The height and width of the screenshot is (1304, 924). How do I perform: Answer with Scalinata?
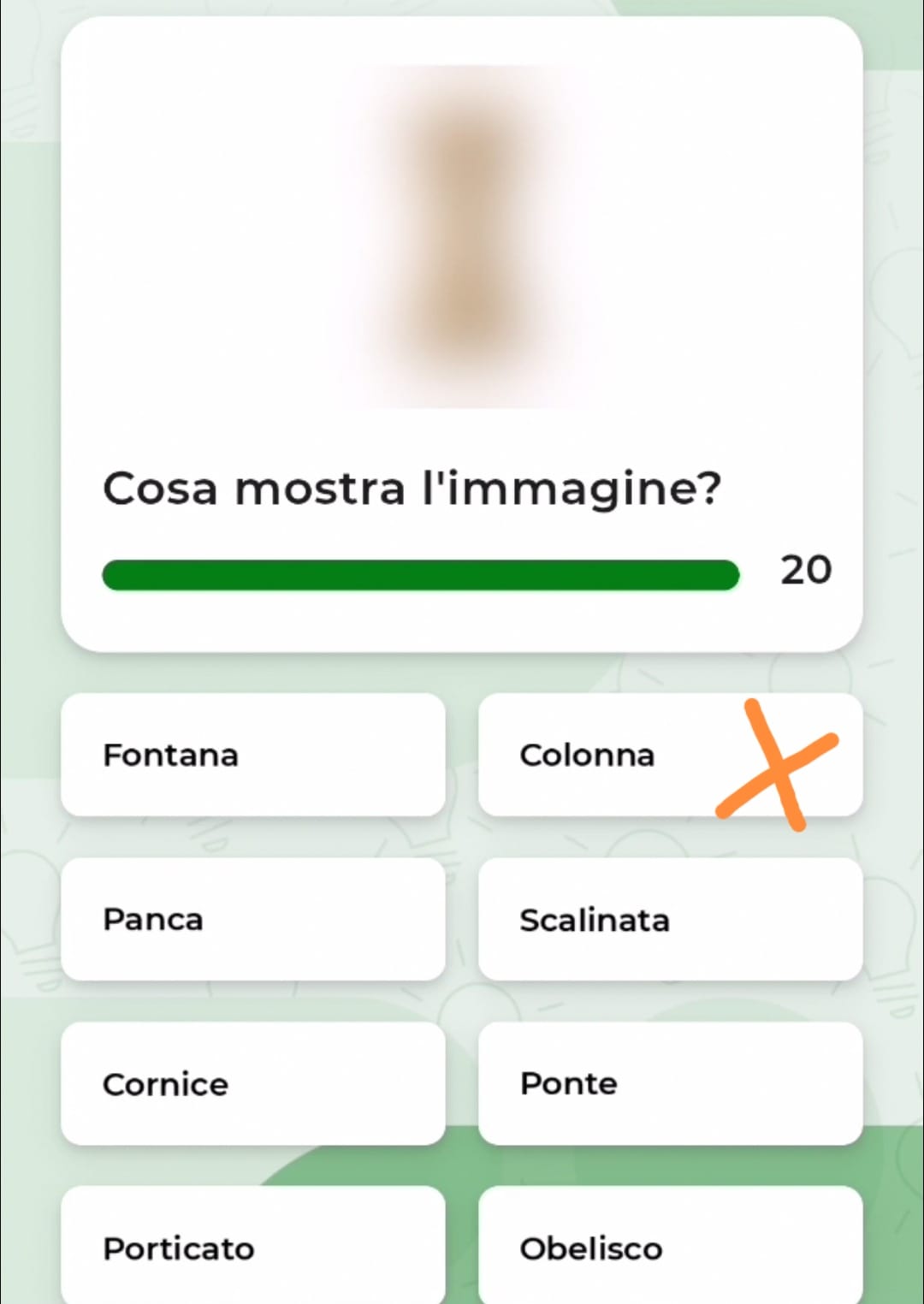pos(670,919)
